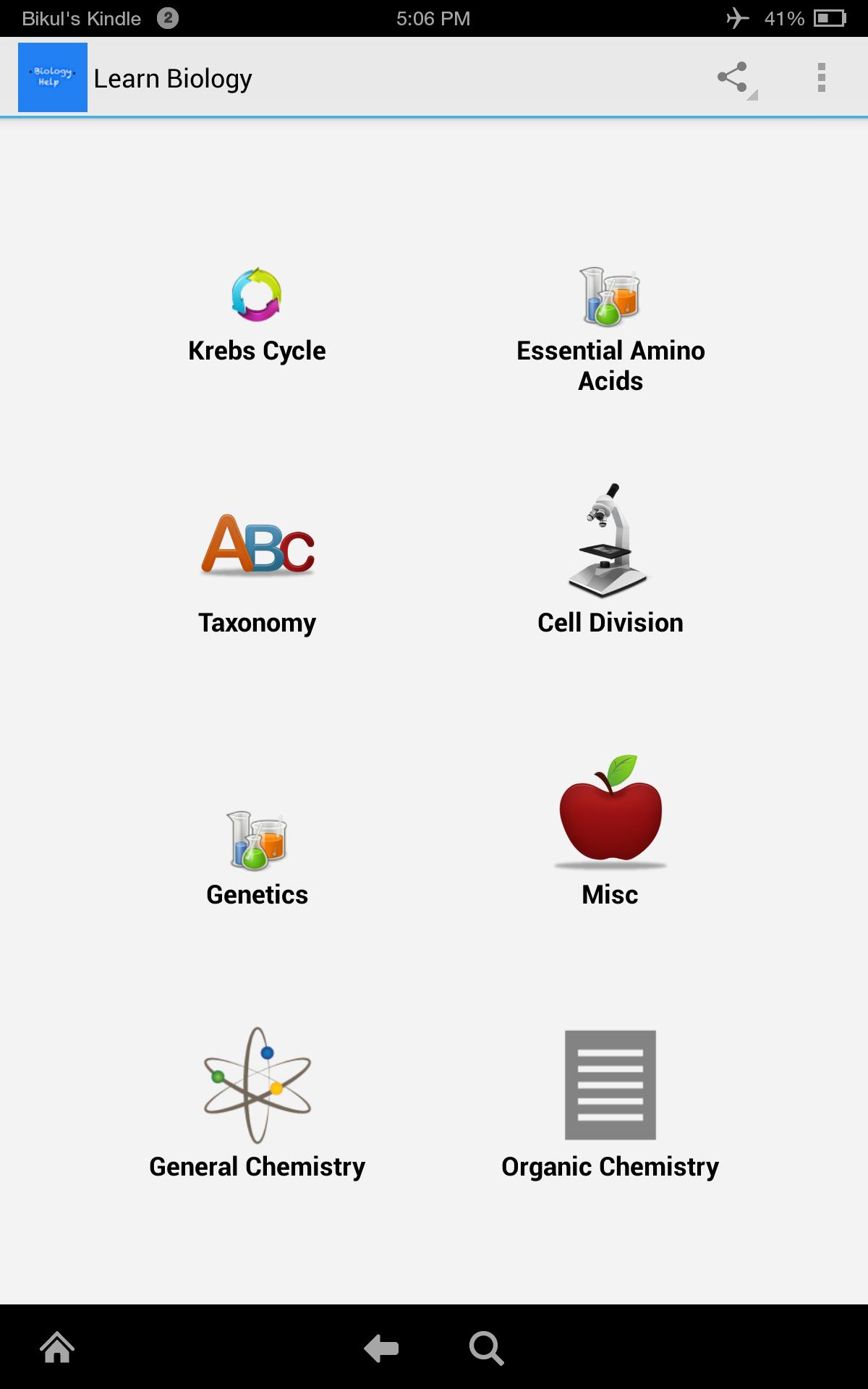This screenshot has width=868, height=1389.
Task: Return to the Kindle home screen
Action: click(57, 1348)
